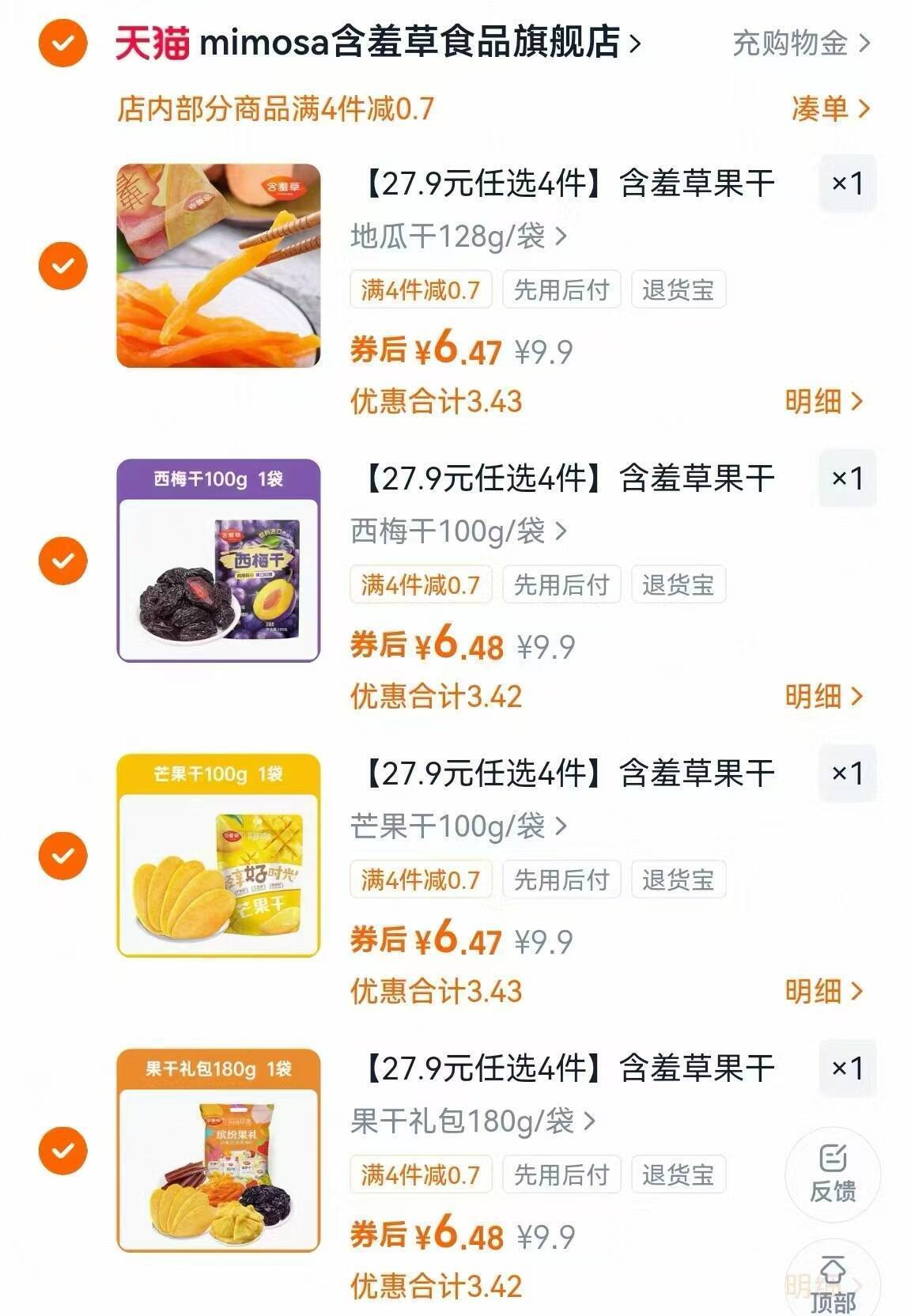
Task: View 明细 discount details for 西梅干
Action: coord(823,696)
